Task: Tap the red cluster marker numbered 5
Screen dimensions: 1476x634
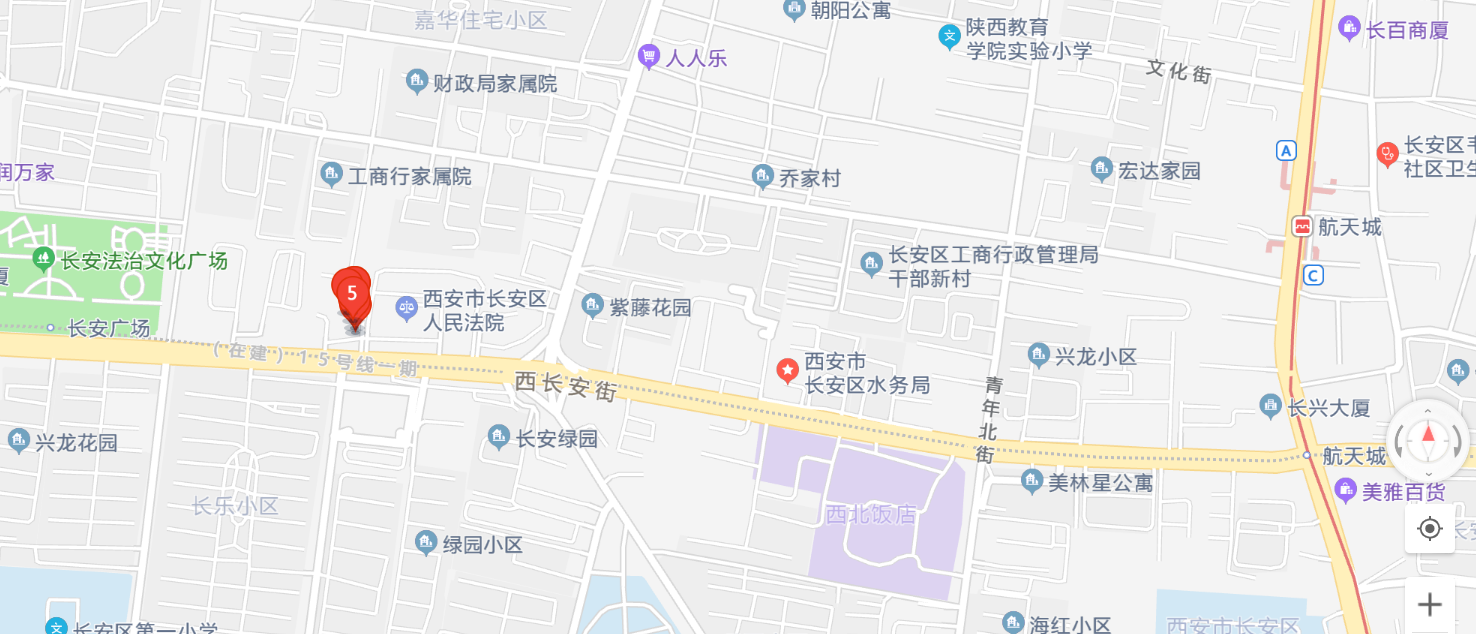Action: pyautogui.click(x=352, y=294)
